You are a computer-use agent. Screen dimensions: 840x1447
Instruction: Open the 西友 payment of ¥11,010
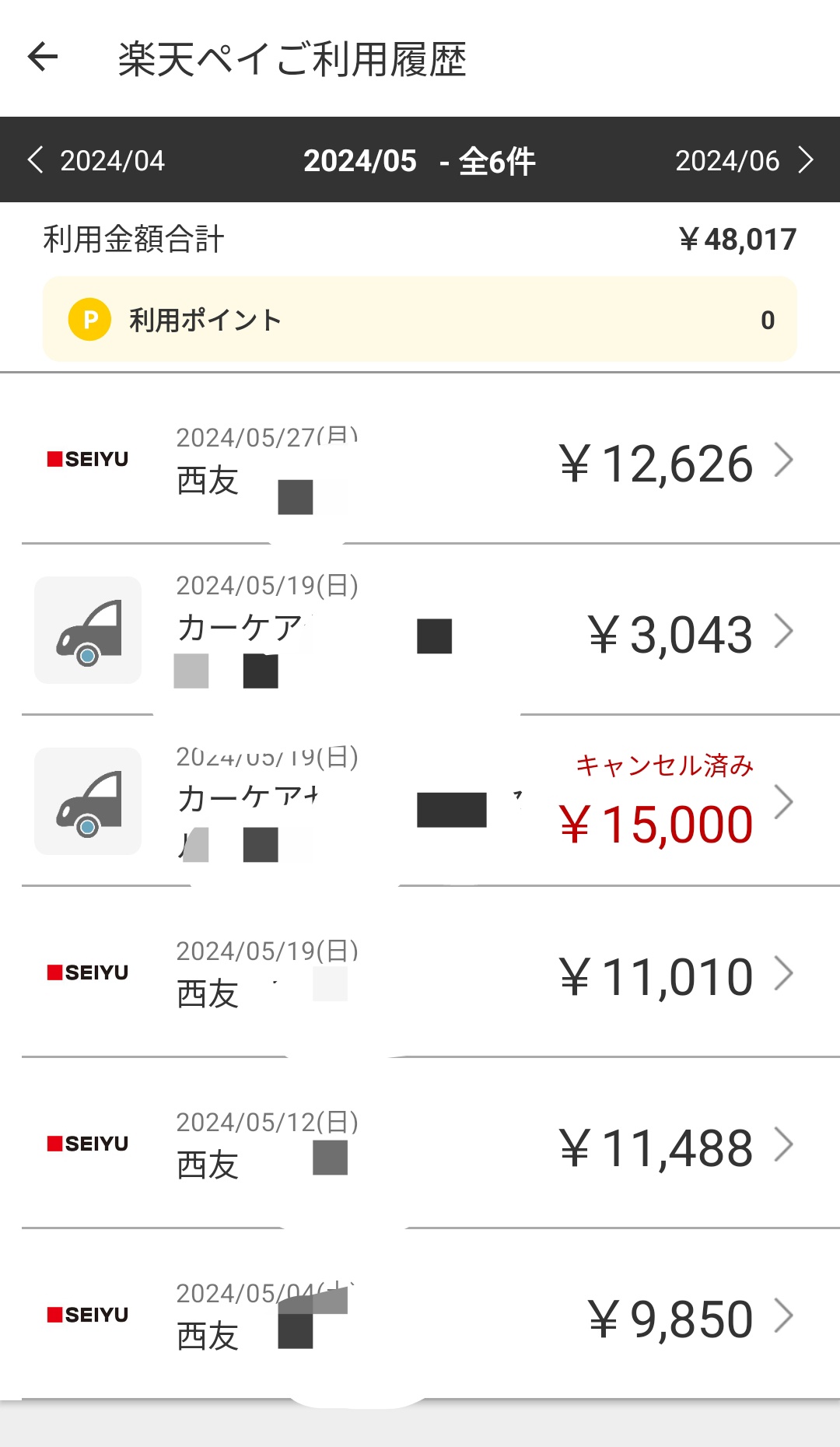click(x=420, y=974)
